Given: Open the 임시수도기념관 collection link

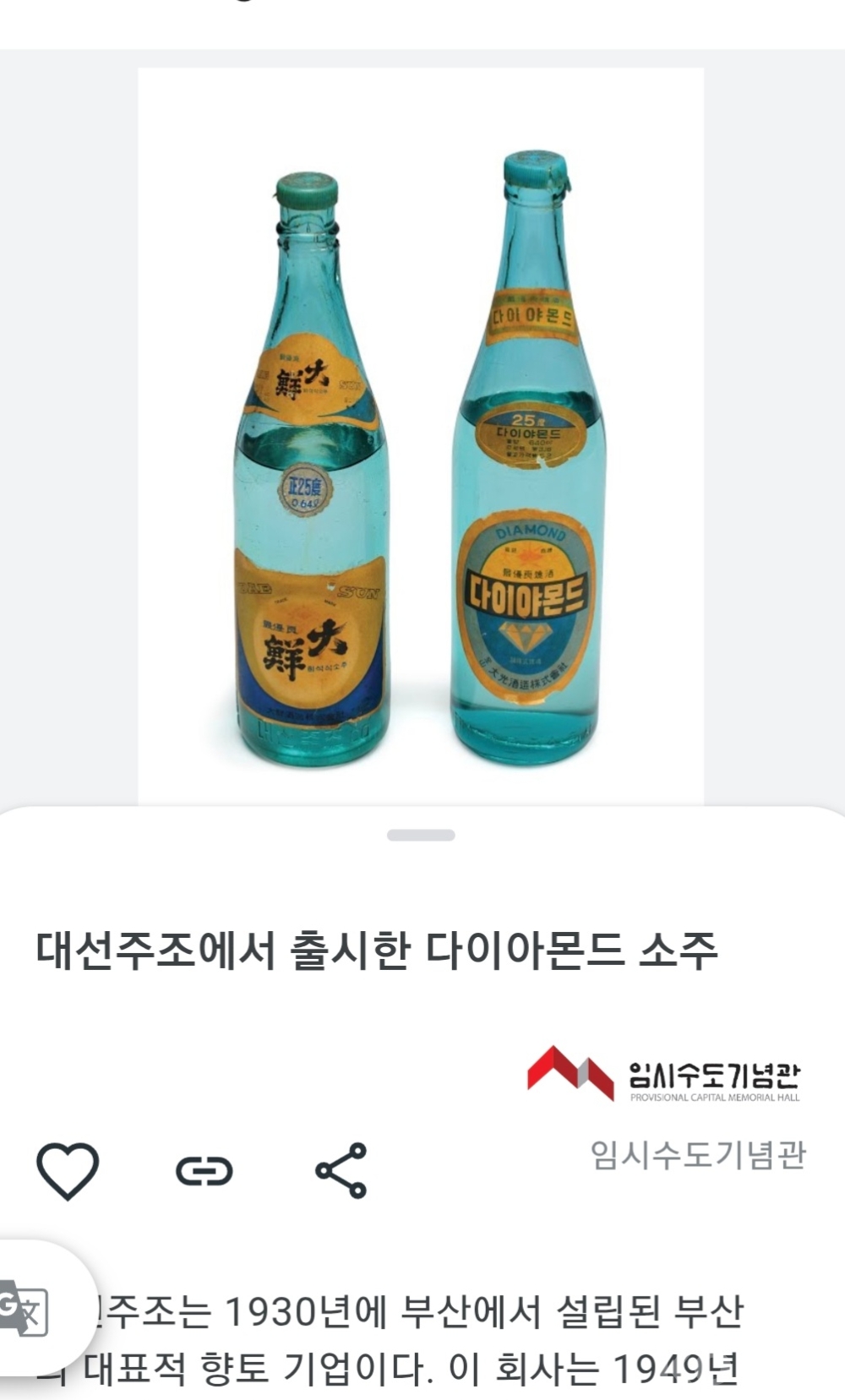Looking at the screenshot, I should [698, 1154].
